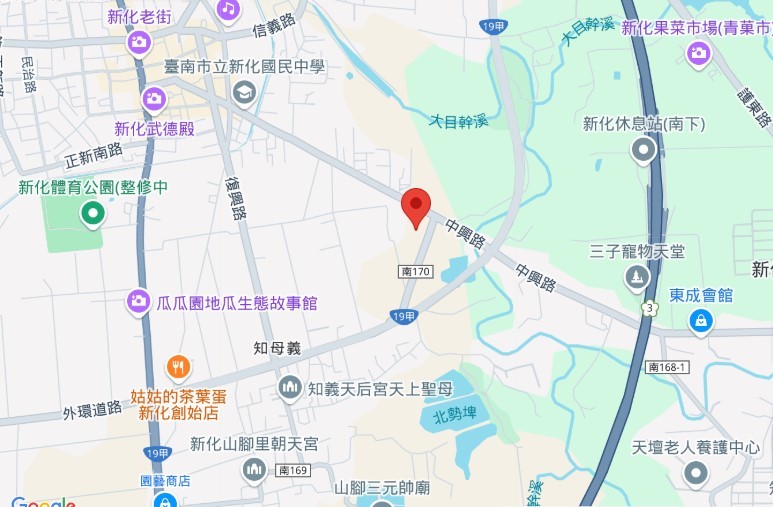Open 知義天后宮天上聖母 temple marker

tap(290, 387)
